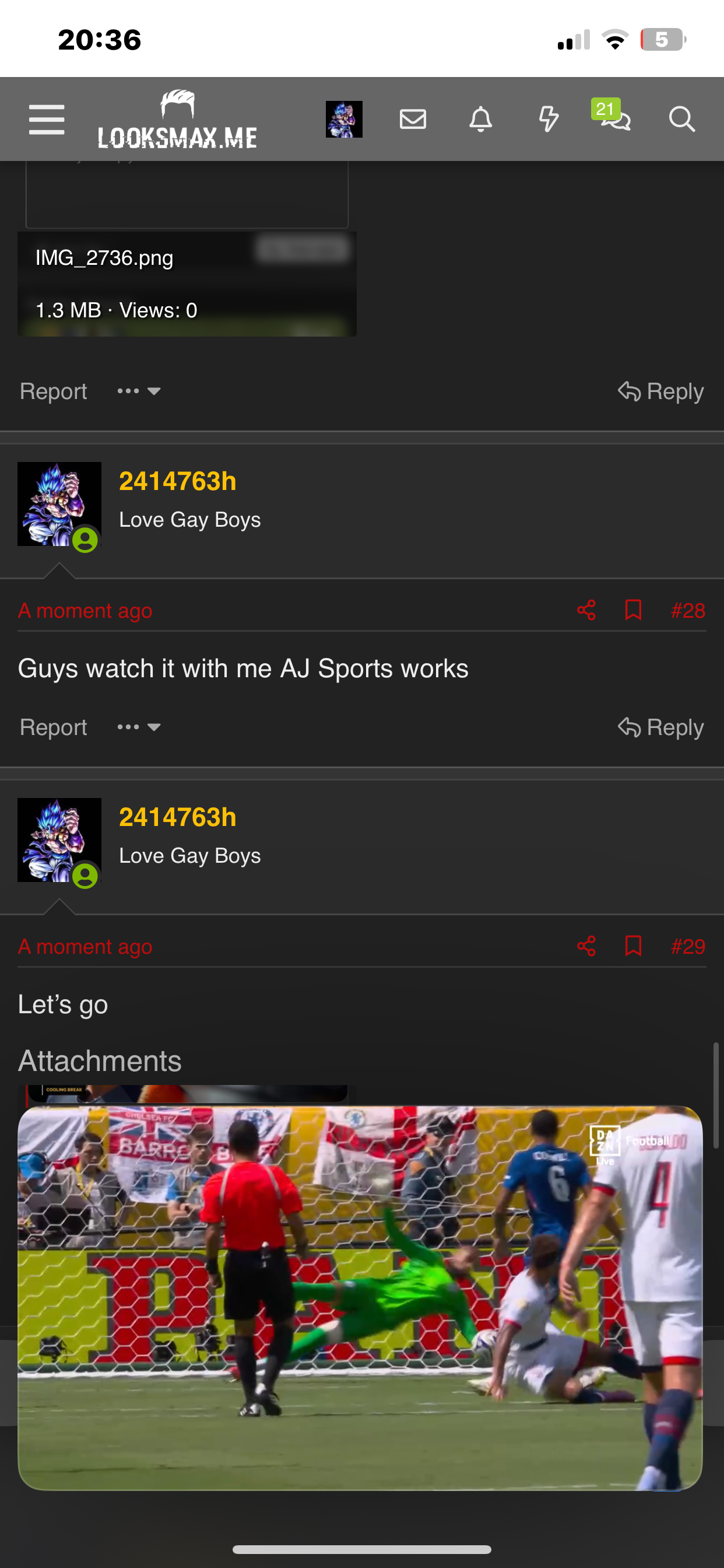
Task: Open the lightning bolt what's new
Action: pyautogui.click(x=548, y=118)
